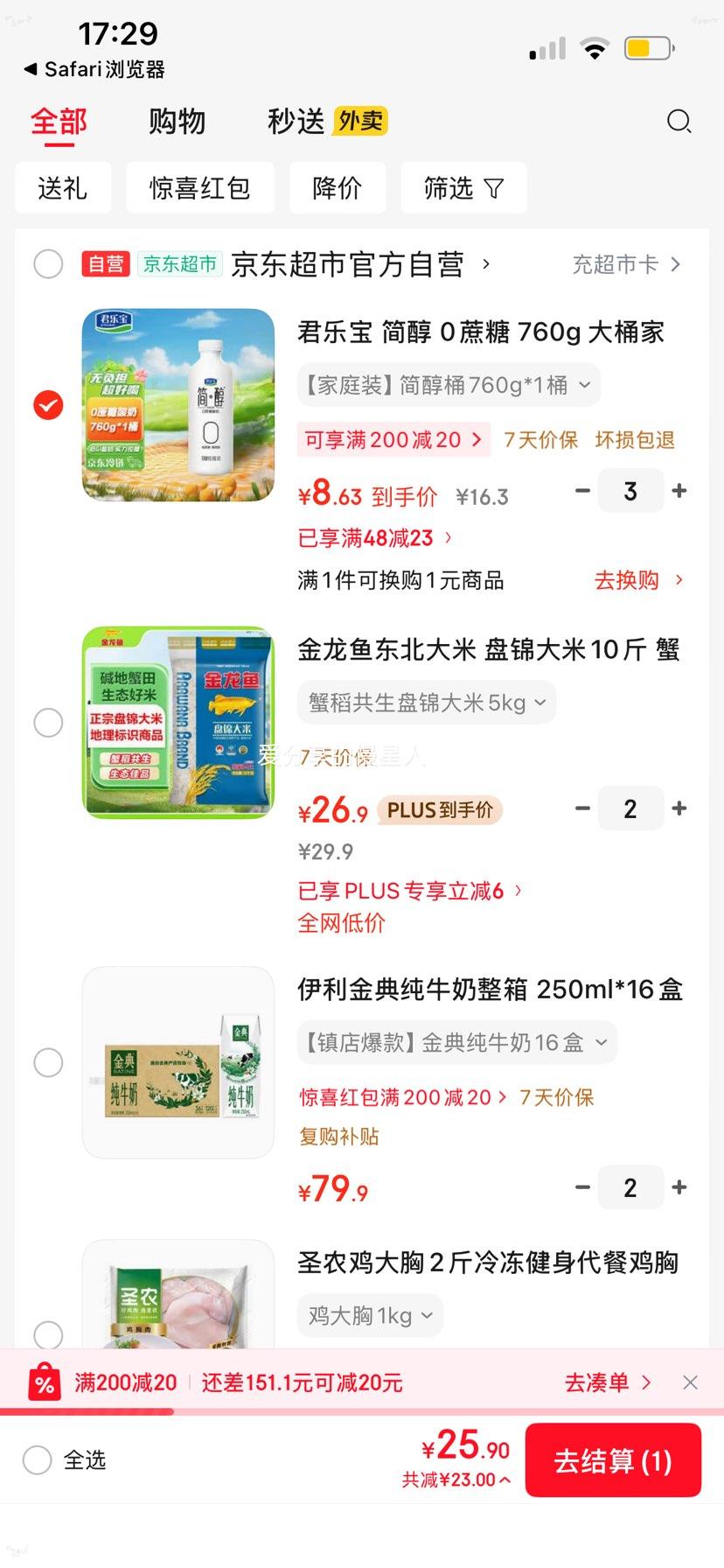This screenshot has width=724, height=1568.
Task: Tap the 自营 badge on the store row
Action: [105, 263]
